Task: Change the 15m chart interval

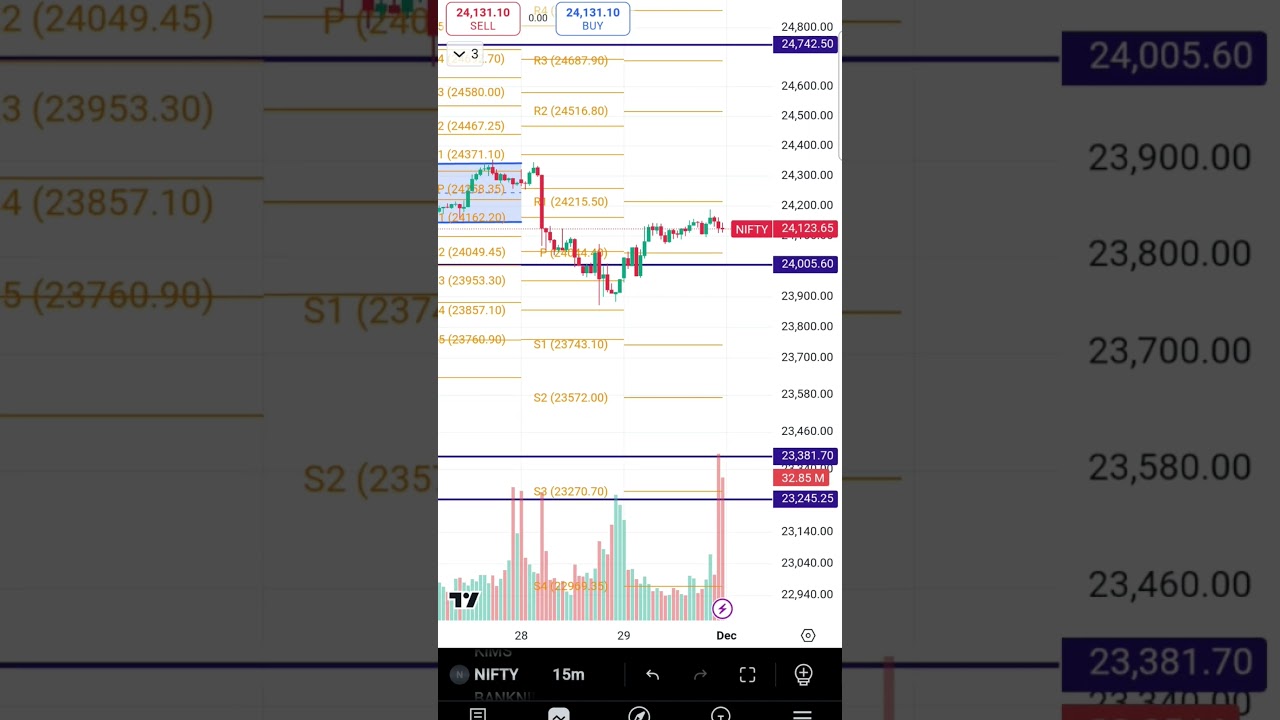Action: coord(568,675)
